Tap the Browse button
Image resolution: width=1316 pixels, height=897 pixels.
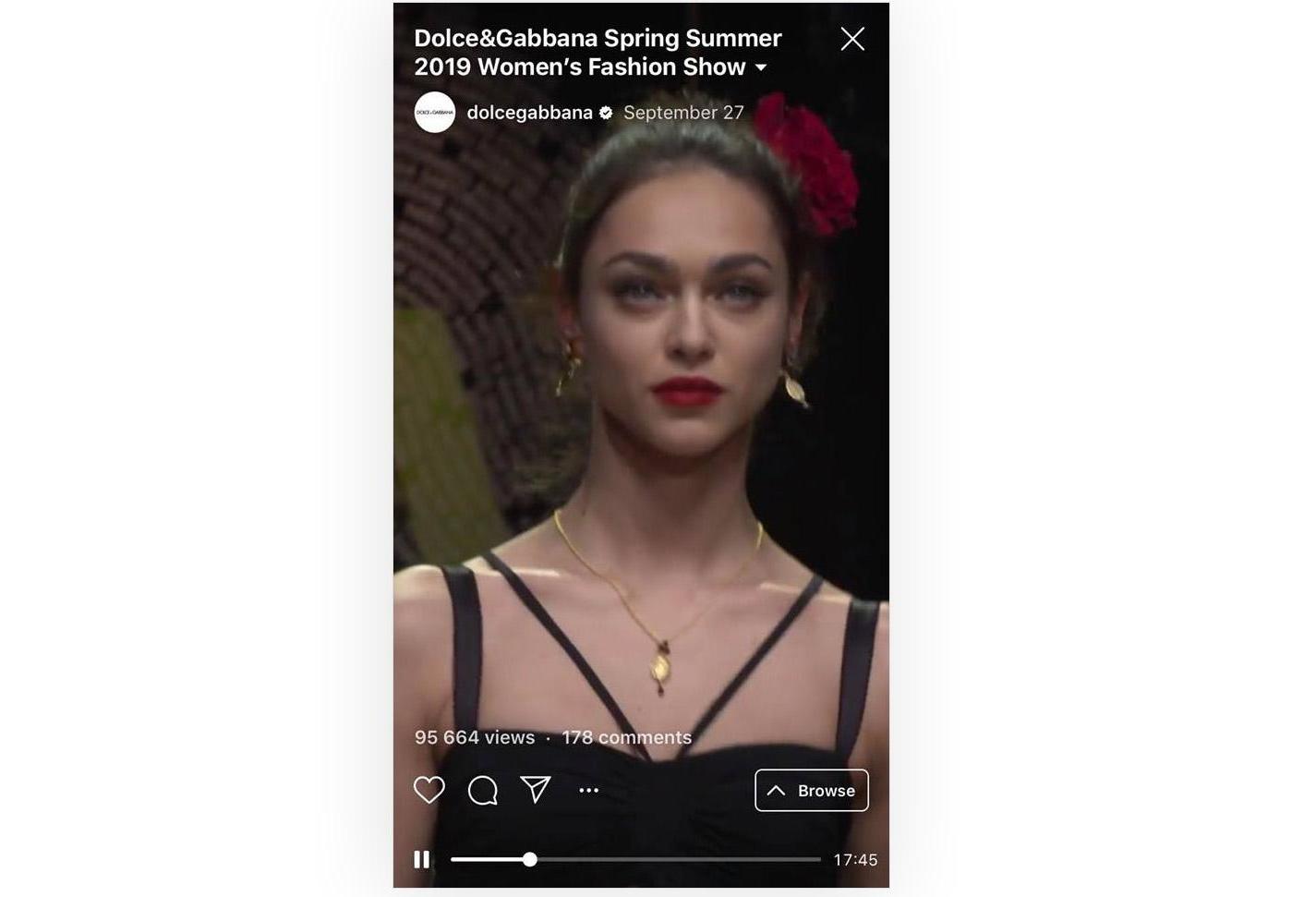click(x=811, y=791)
